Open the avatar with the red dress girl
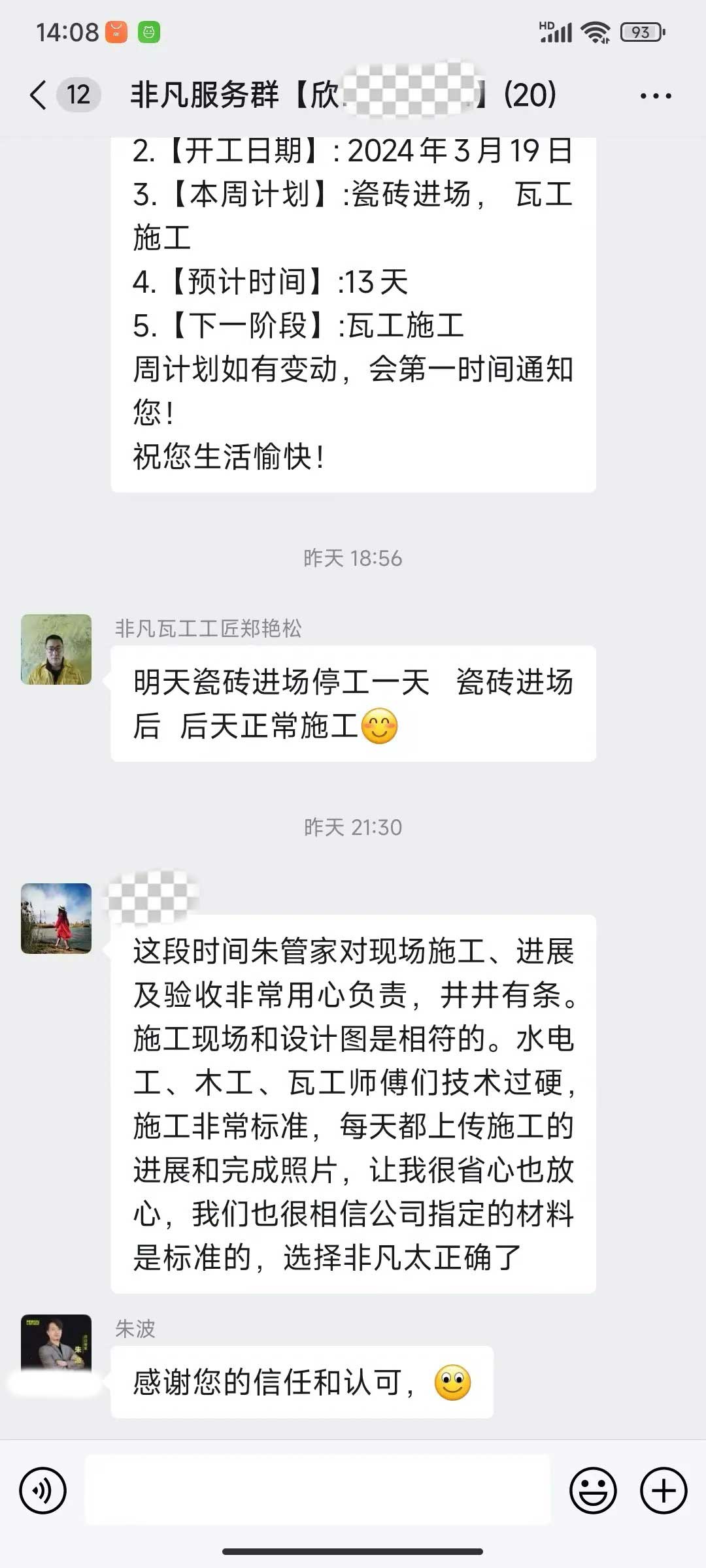Viewport: 706px width, 1568px height. tap(56, 919)
